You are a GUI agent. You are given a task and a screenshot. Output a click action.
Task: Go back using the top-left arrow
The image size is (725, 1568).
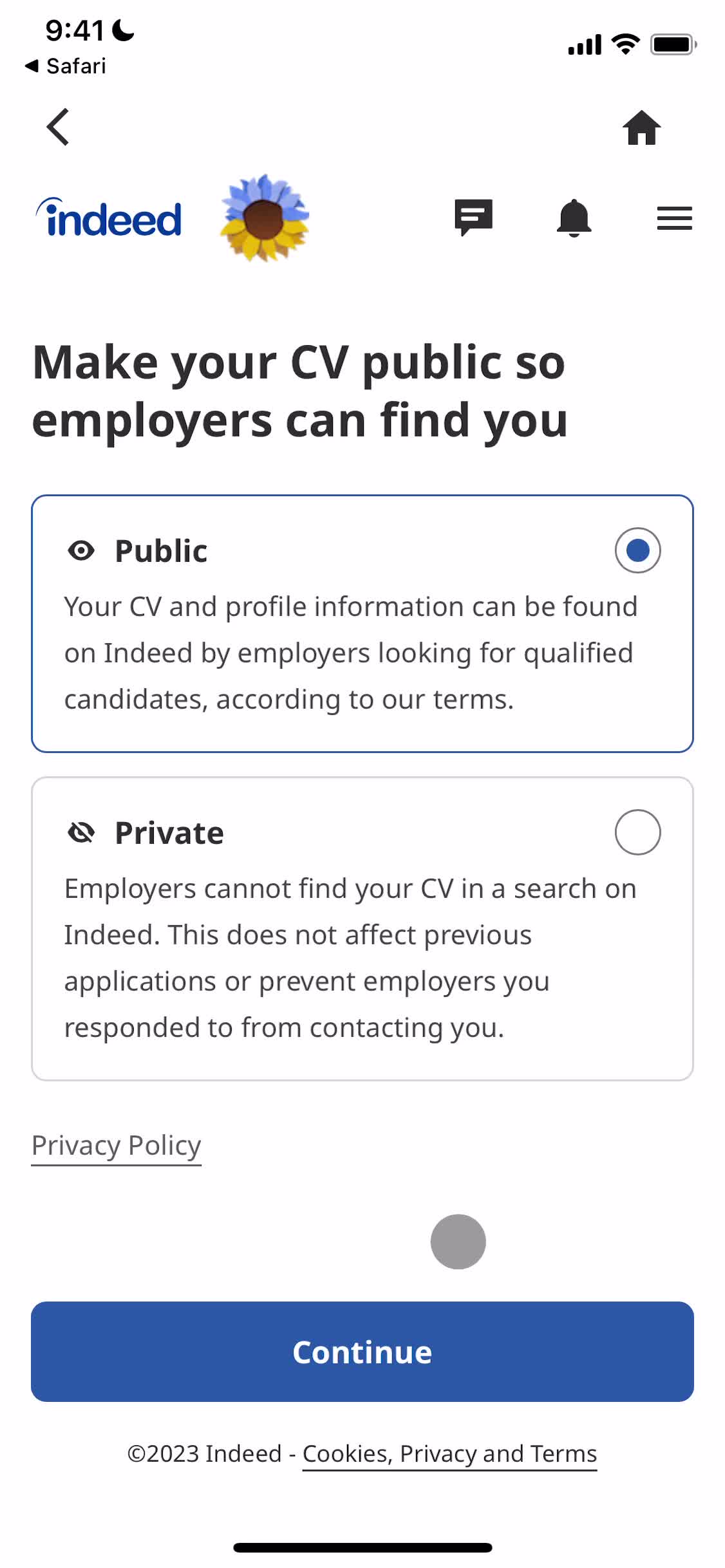point(58,127)
